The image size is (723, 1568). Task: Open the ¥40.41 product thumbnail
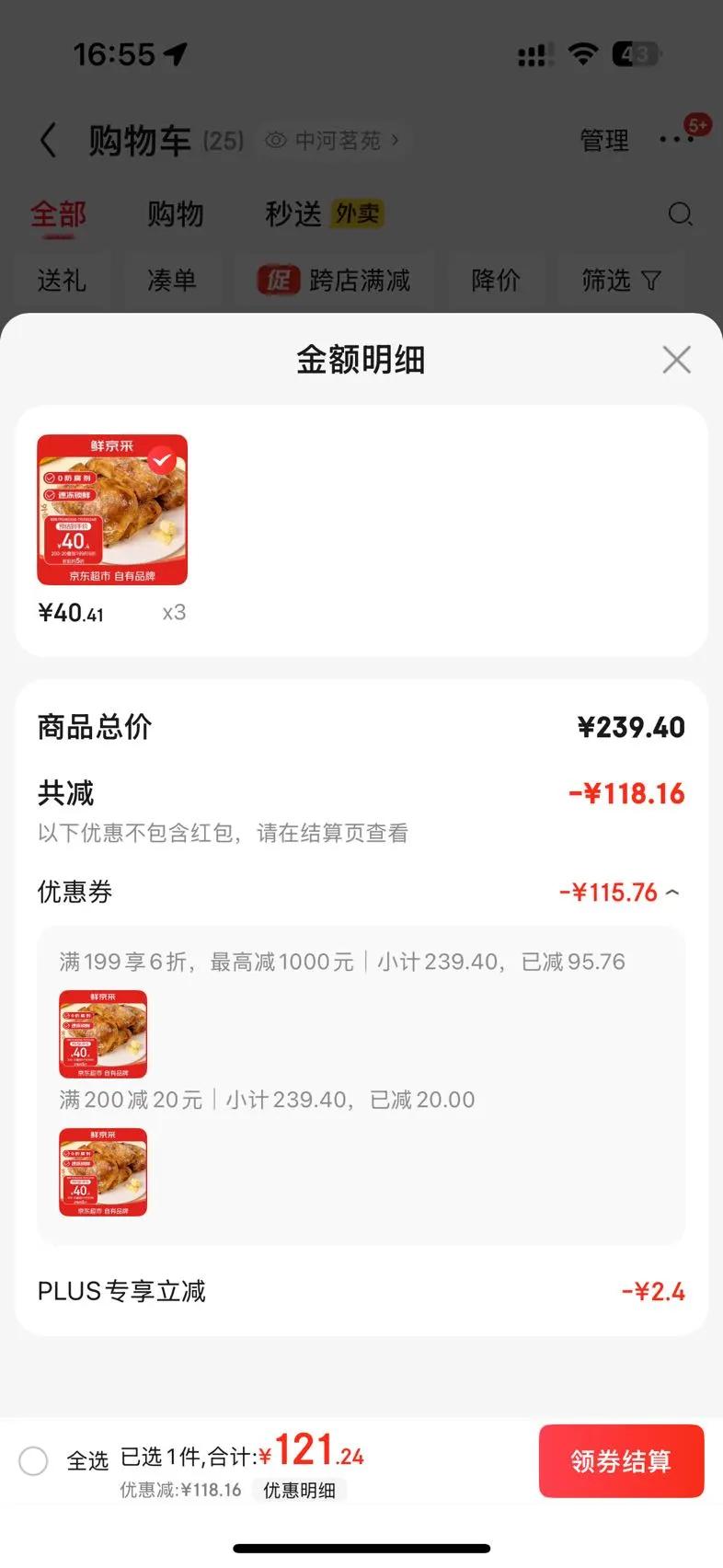tap(112, 510)
